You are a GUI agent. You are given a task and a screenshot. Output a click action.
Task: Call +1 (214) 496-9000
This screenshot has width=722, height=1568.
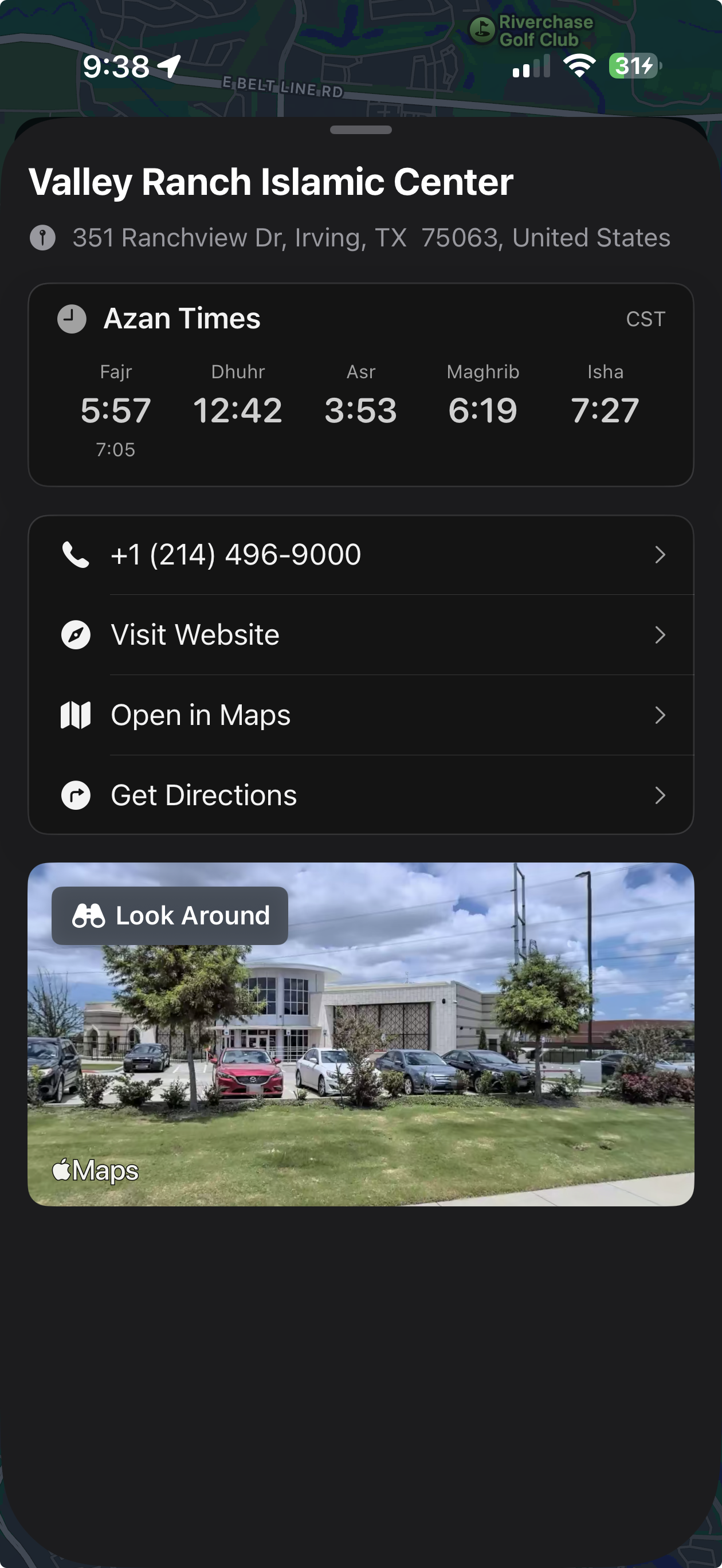coord(236,553)
